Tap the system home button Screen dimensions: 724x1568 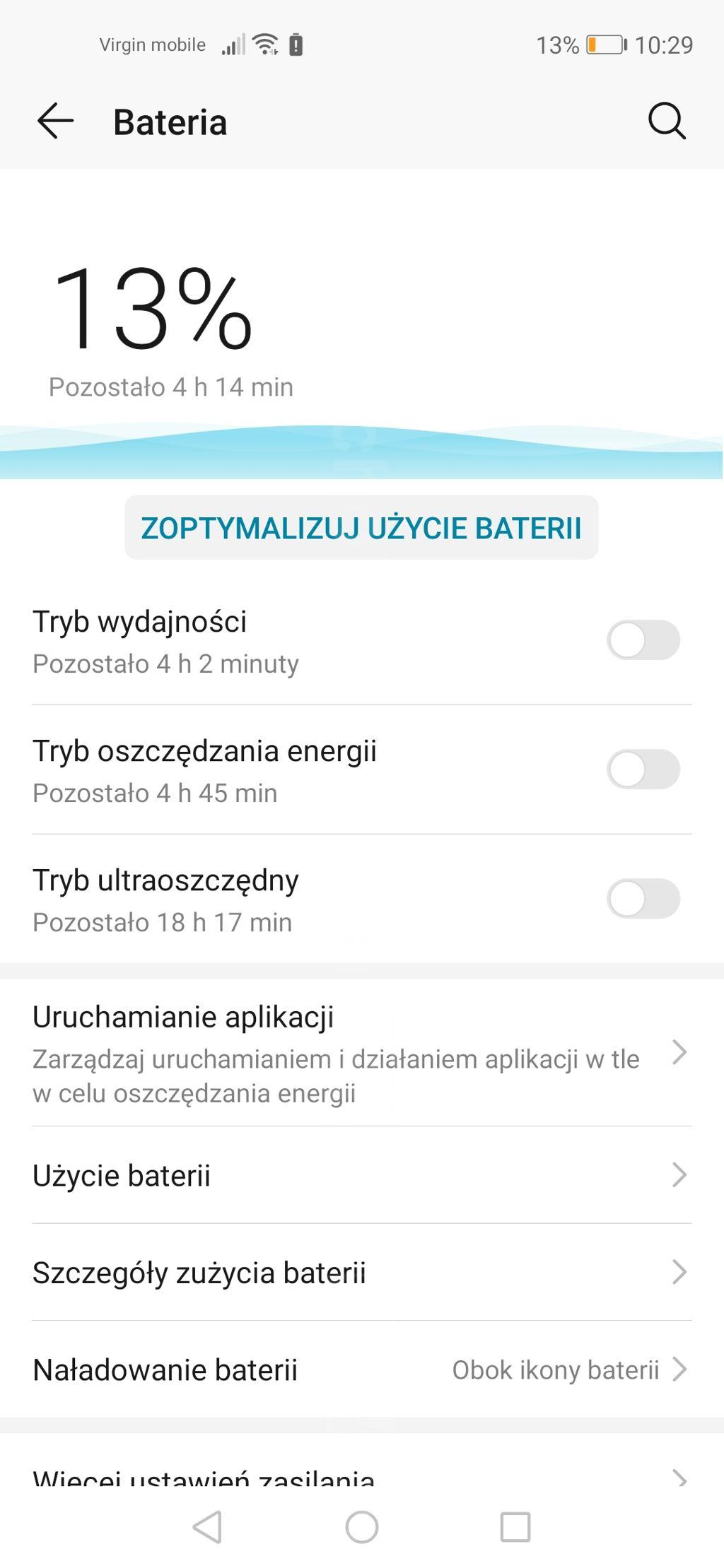point(361,1527)
